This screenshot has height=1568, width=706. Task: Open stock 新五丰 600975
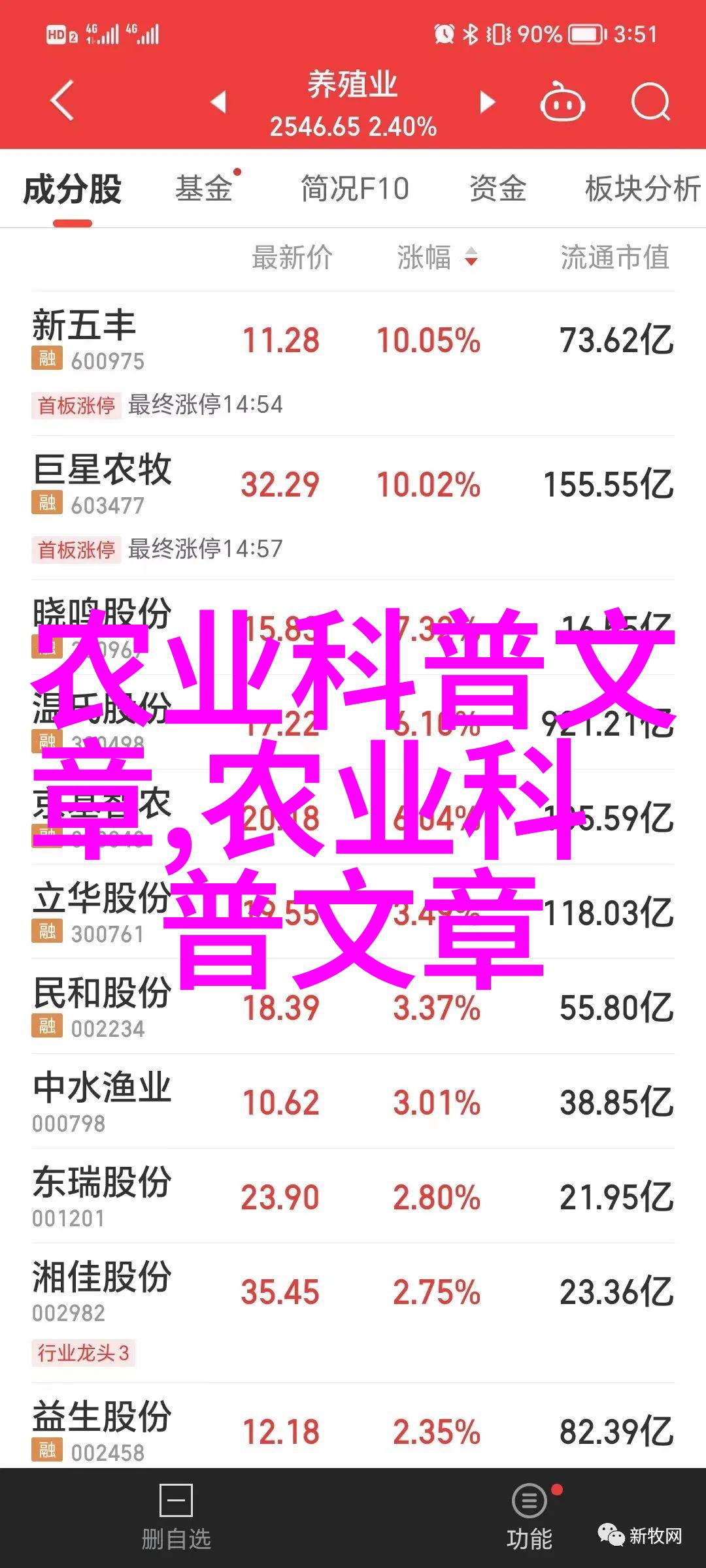[x=353, y=363]
